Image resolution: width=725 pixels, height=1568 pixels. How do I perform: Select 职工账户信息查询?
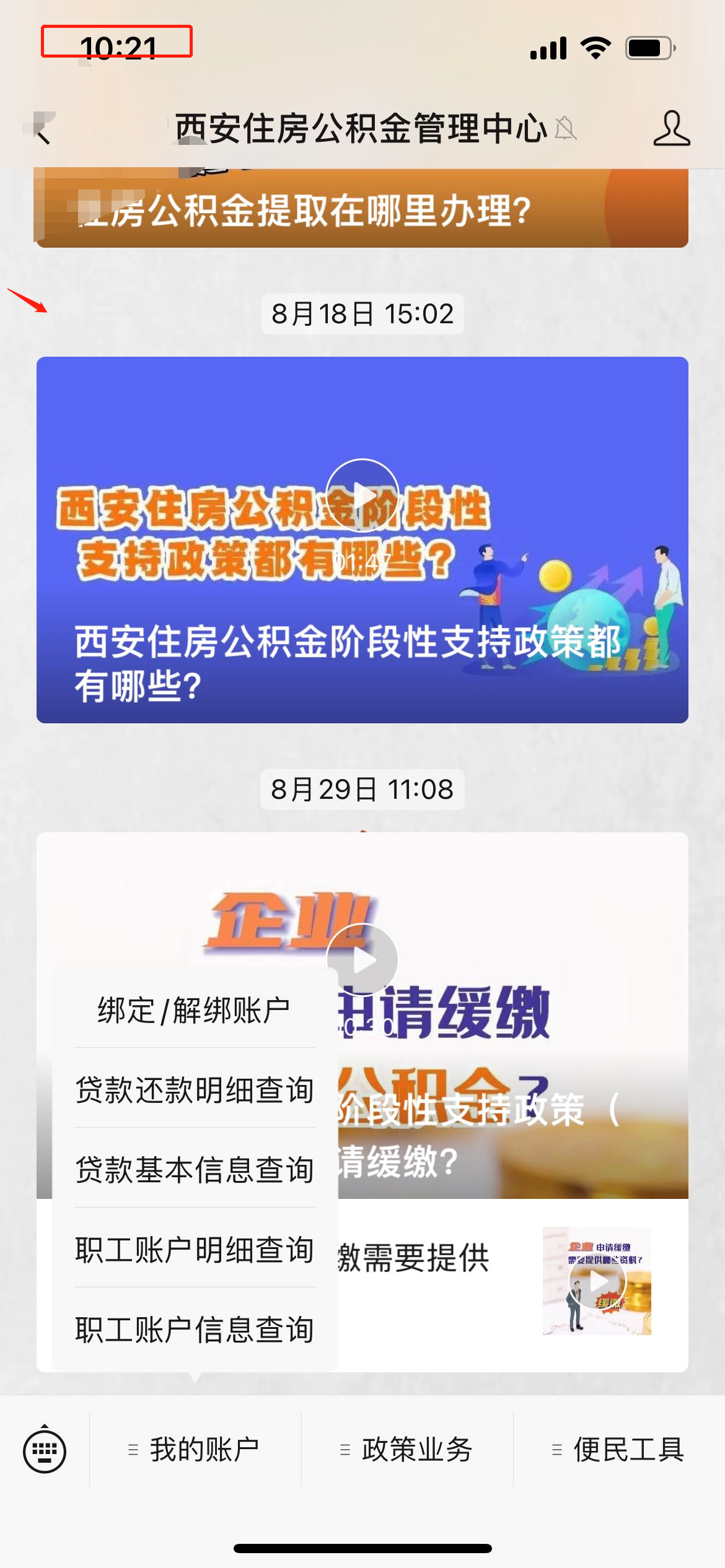tap(195, 1329)
